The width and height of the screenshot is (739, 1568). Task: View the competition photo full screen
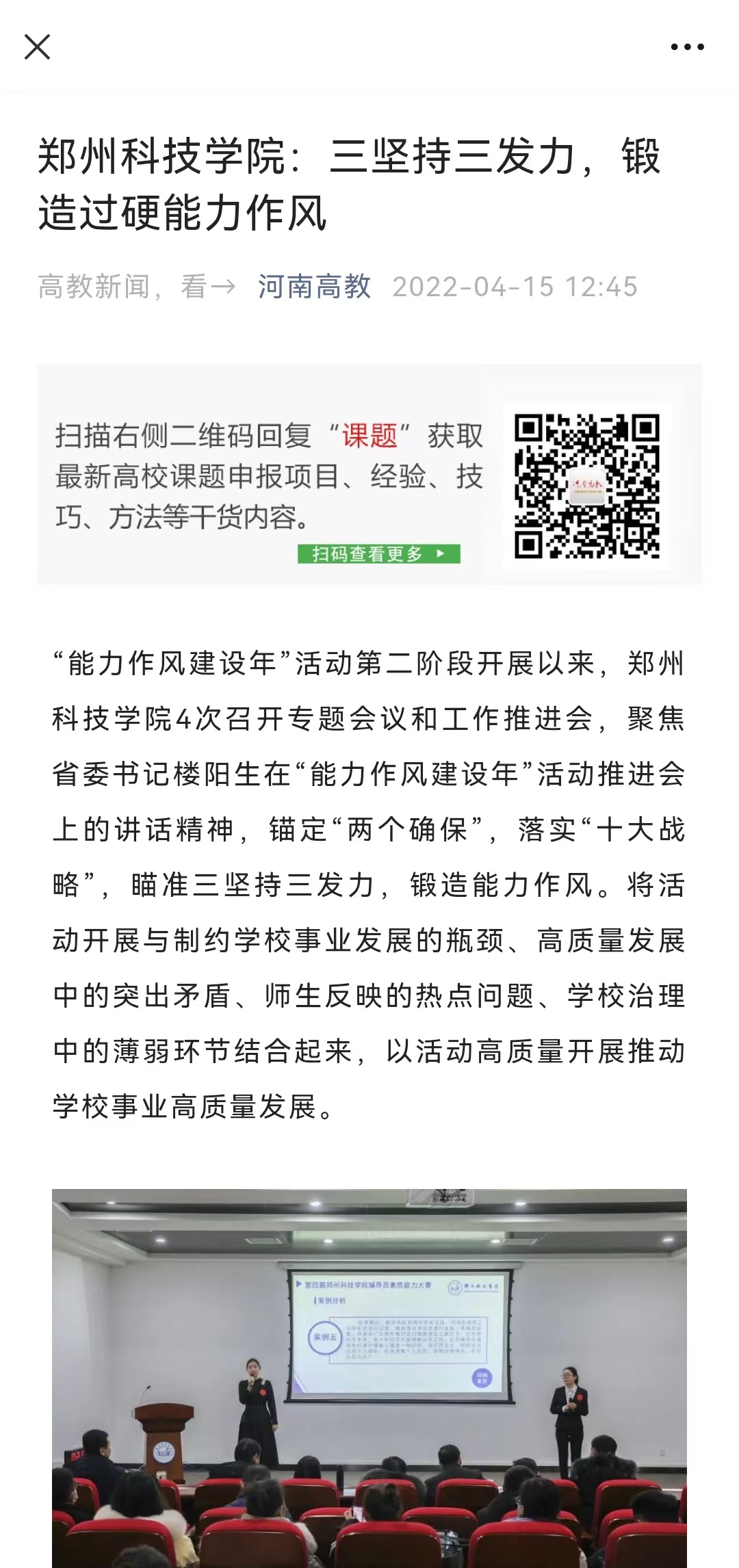pyautogui.click(x=369, y=1375)
